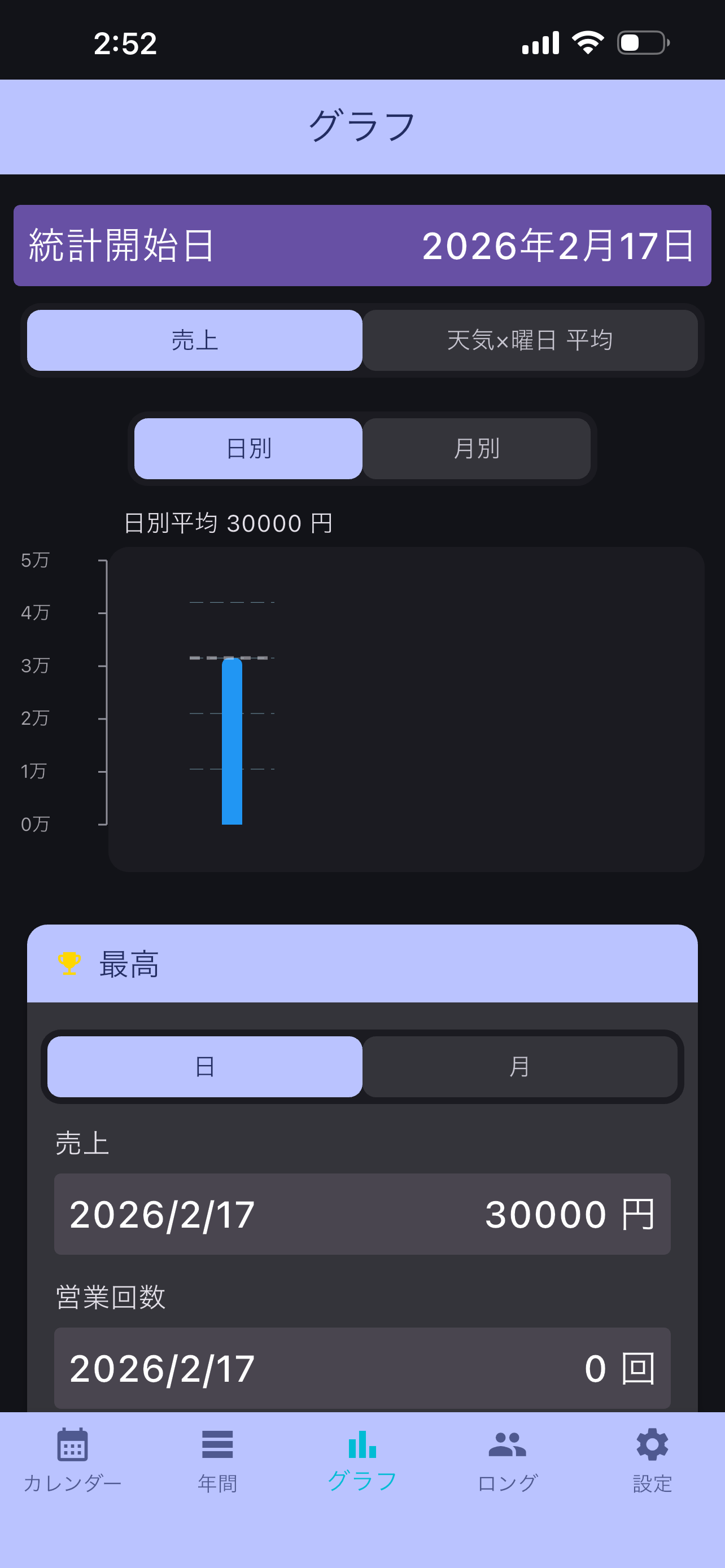Screen dimensions: 725x1568
Task: Switch to the 日別 tab
Action: (248, 449)
